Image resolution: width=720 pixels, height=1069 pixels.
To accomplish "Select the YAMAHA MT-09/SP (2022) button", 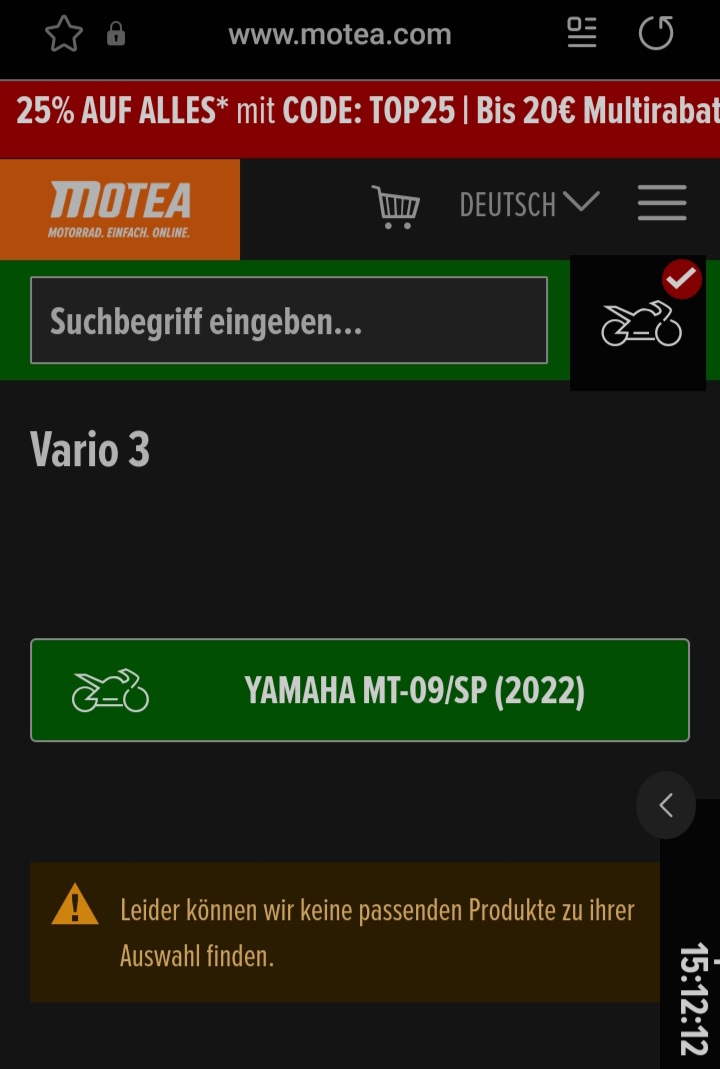I will click(360, 690).
